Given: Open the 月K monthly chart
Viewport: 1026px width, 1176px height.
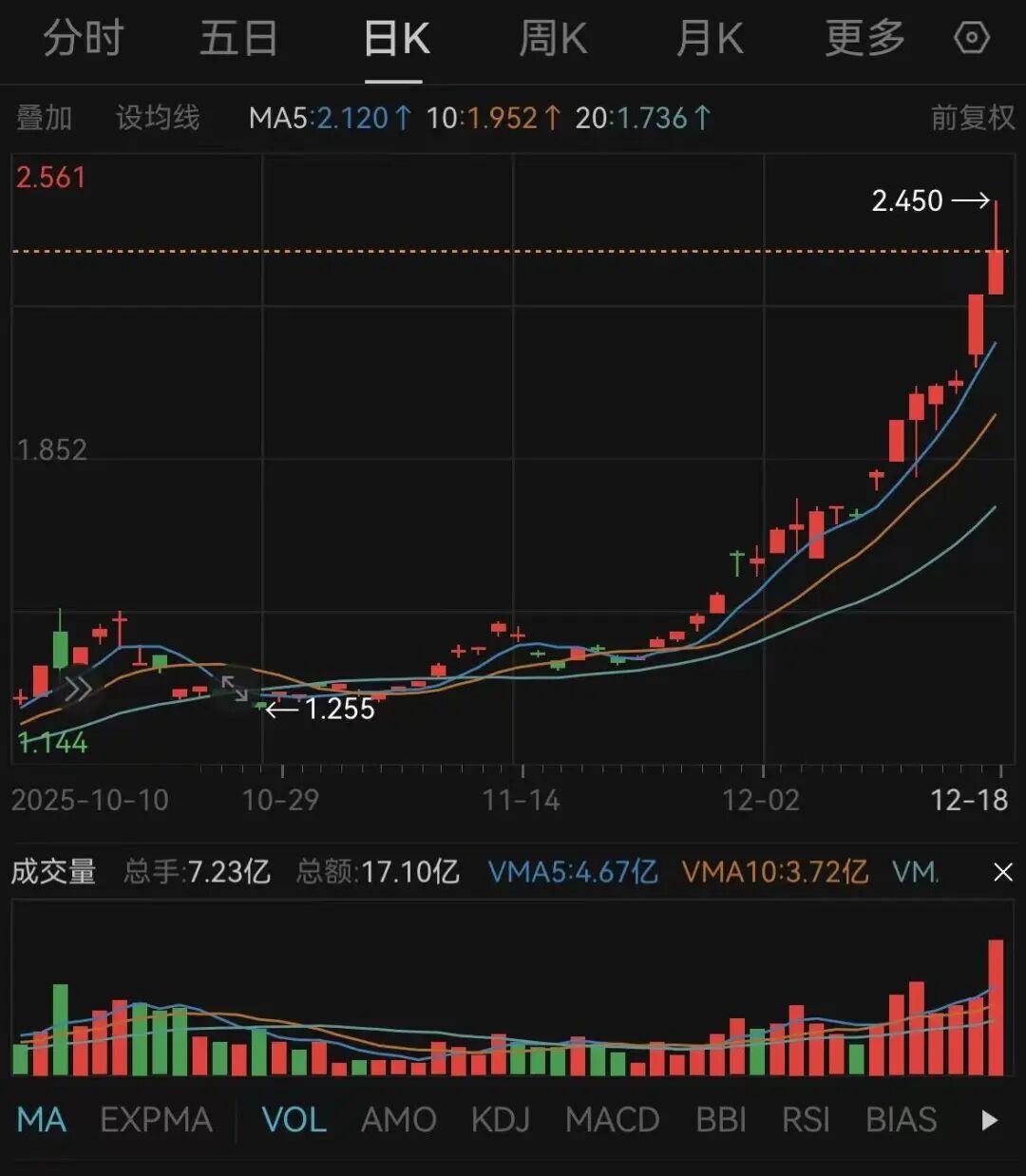Looking at the screenshot, I should click(x=710, y=40).
